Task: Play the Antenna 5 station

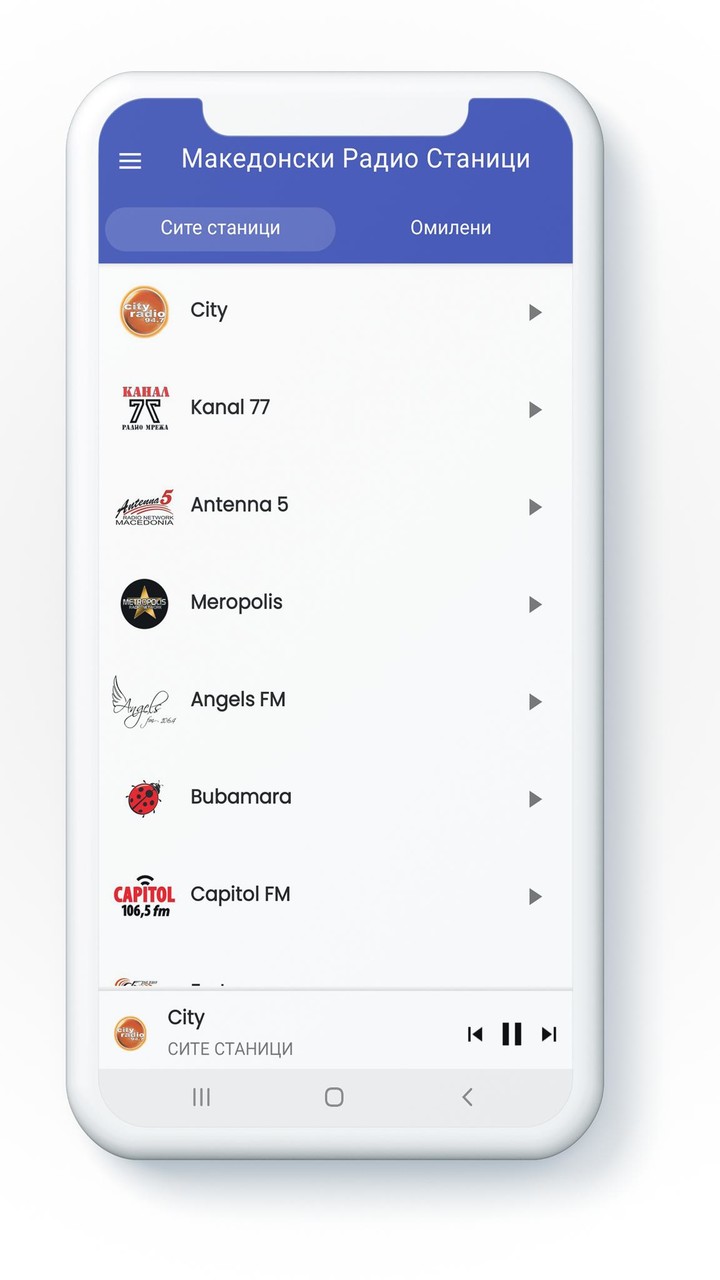Action: [x=536, y=507]
